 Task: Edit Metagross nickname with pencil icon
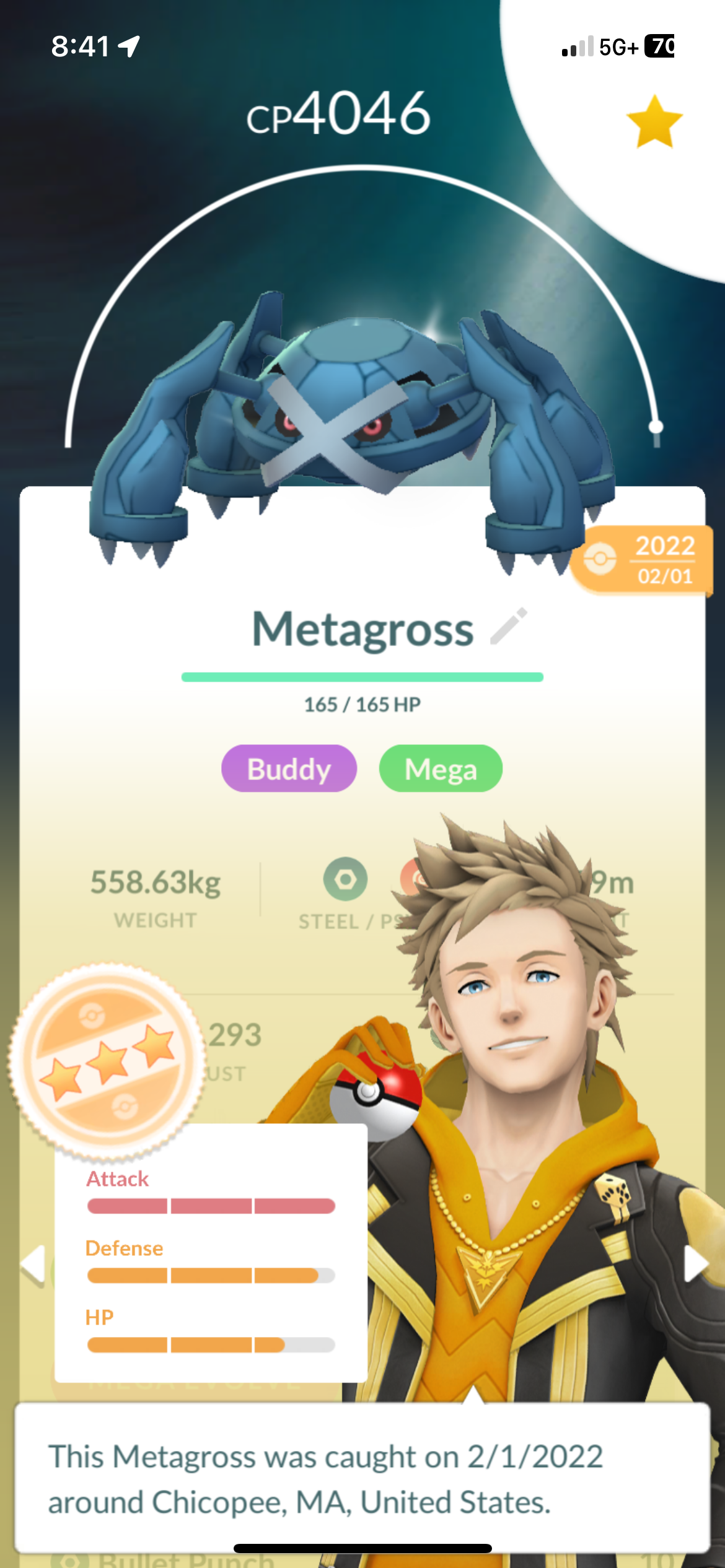click(509, 626)
